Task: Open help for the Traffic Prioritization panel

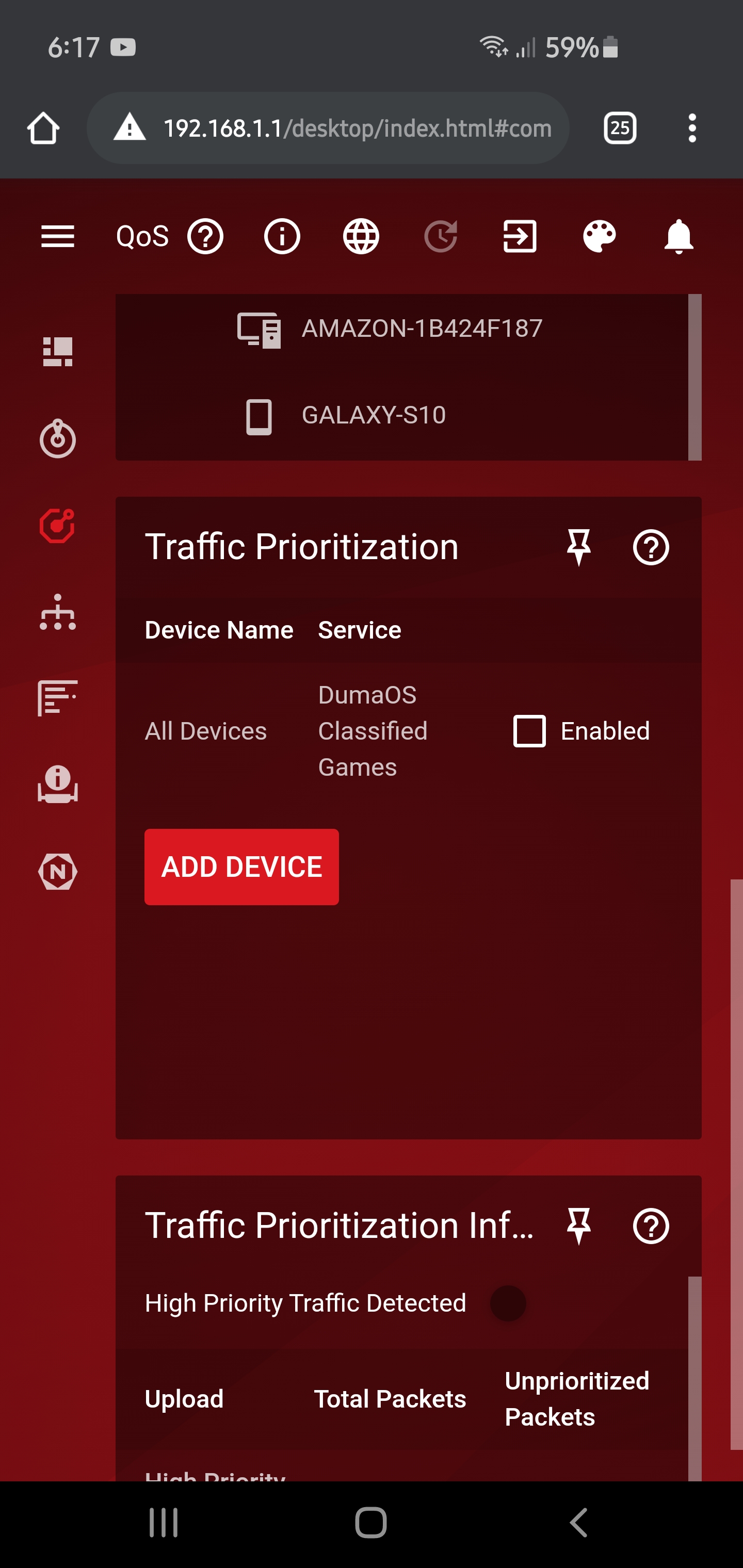Action: [651, 547]
